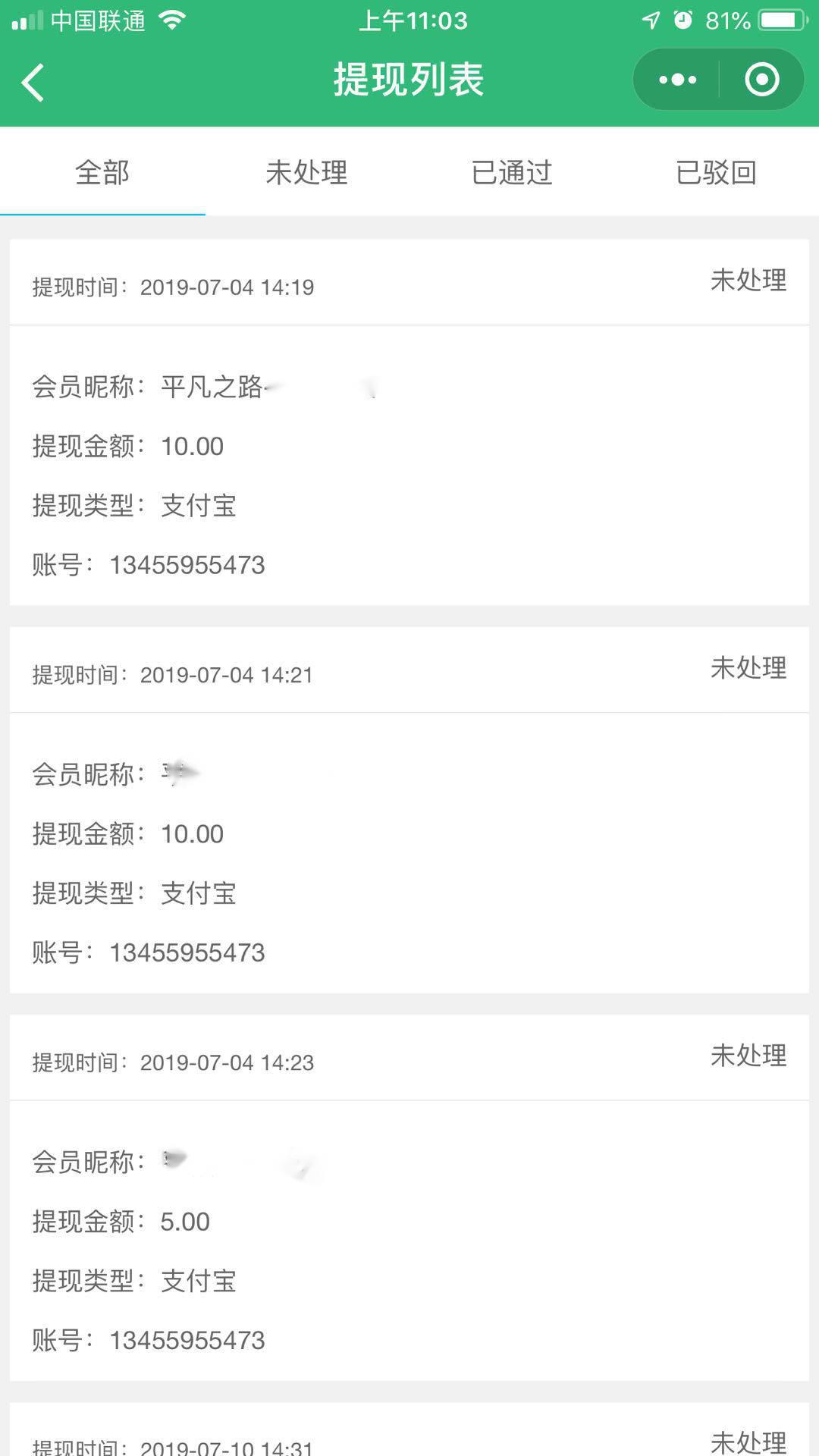Switch to the 未处理 tab
819x1456 pixels.
(307, 172)
